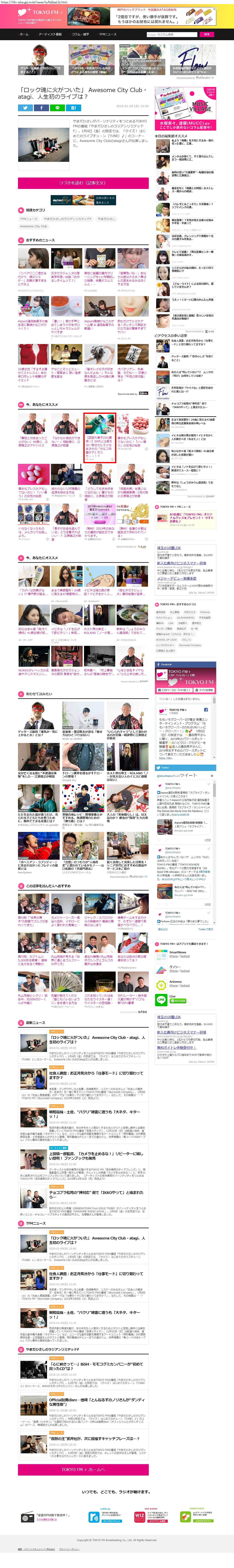
Task: Select the Awesome City Club tag
Action: point(34,227)
